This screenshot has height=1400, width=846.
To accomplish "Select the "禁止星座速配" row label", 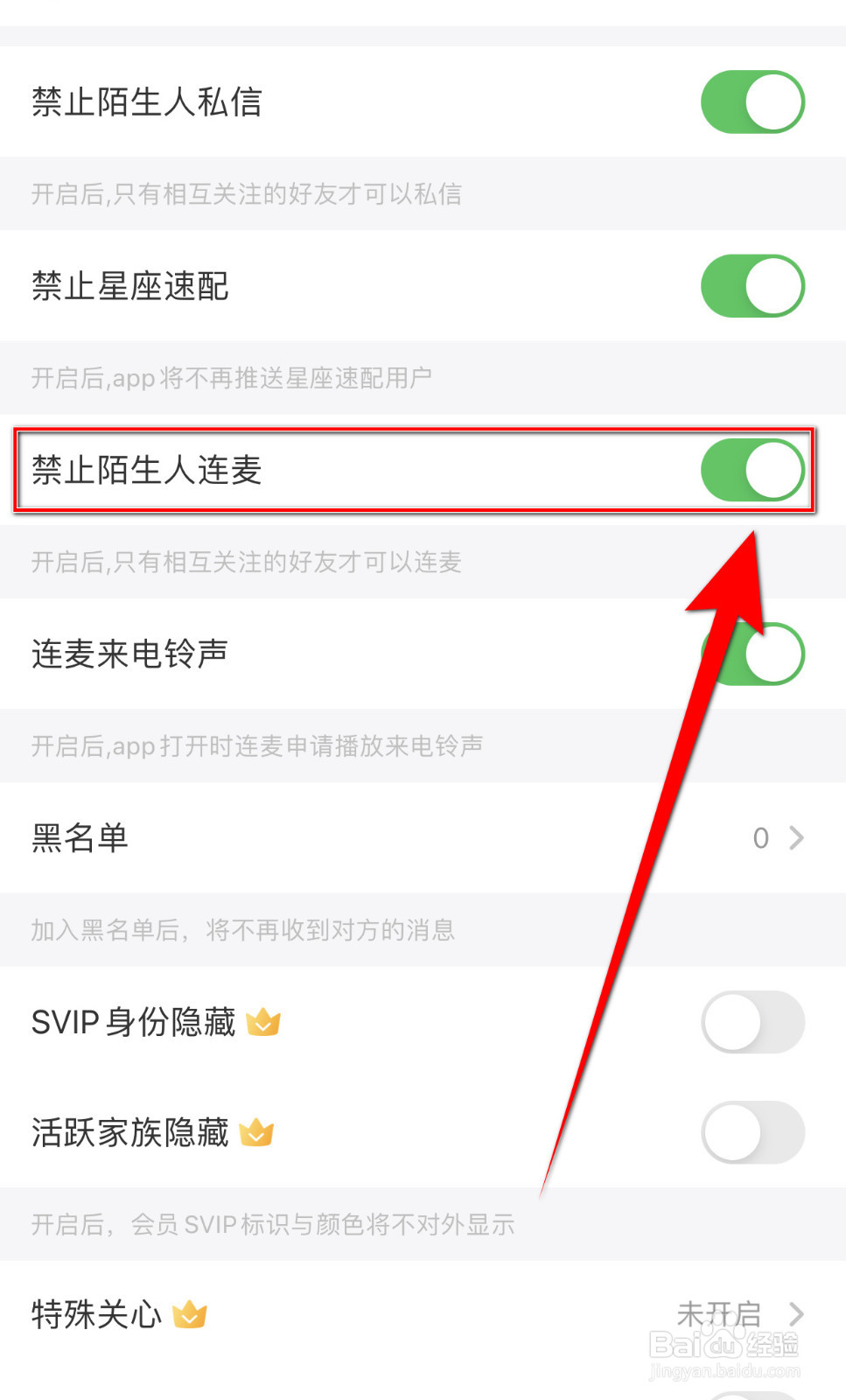I will [x=129, y=285].
